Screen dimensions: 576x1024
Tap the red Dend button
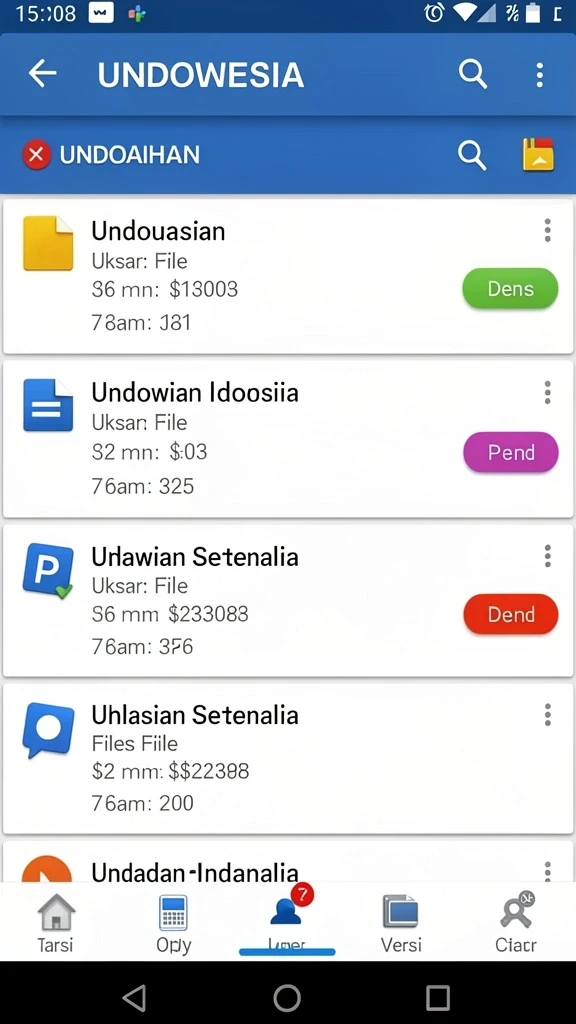[x=511, y=615]
